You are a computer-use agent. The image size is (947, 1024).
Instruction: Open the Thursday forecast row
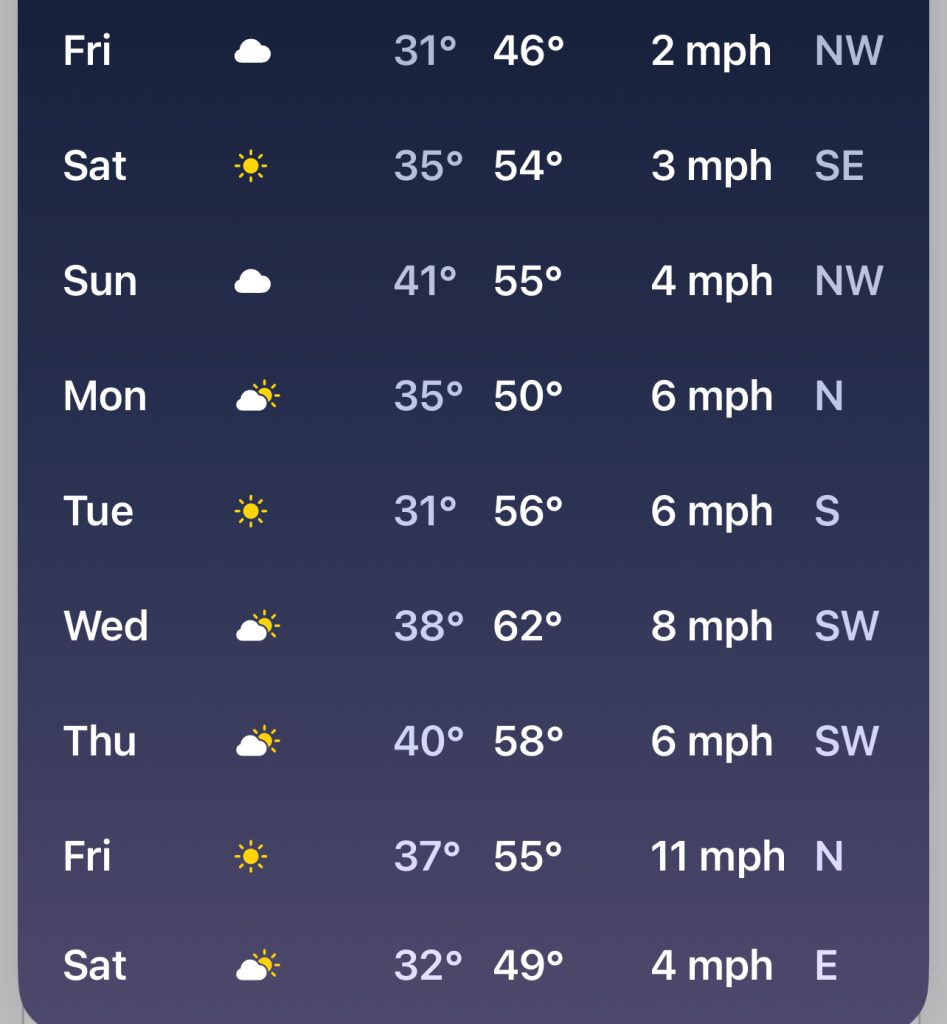[472, 741]
